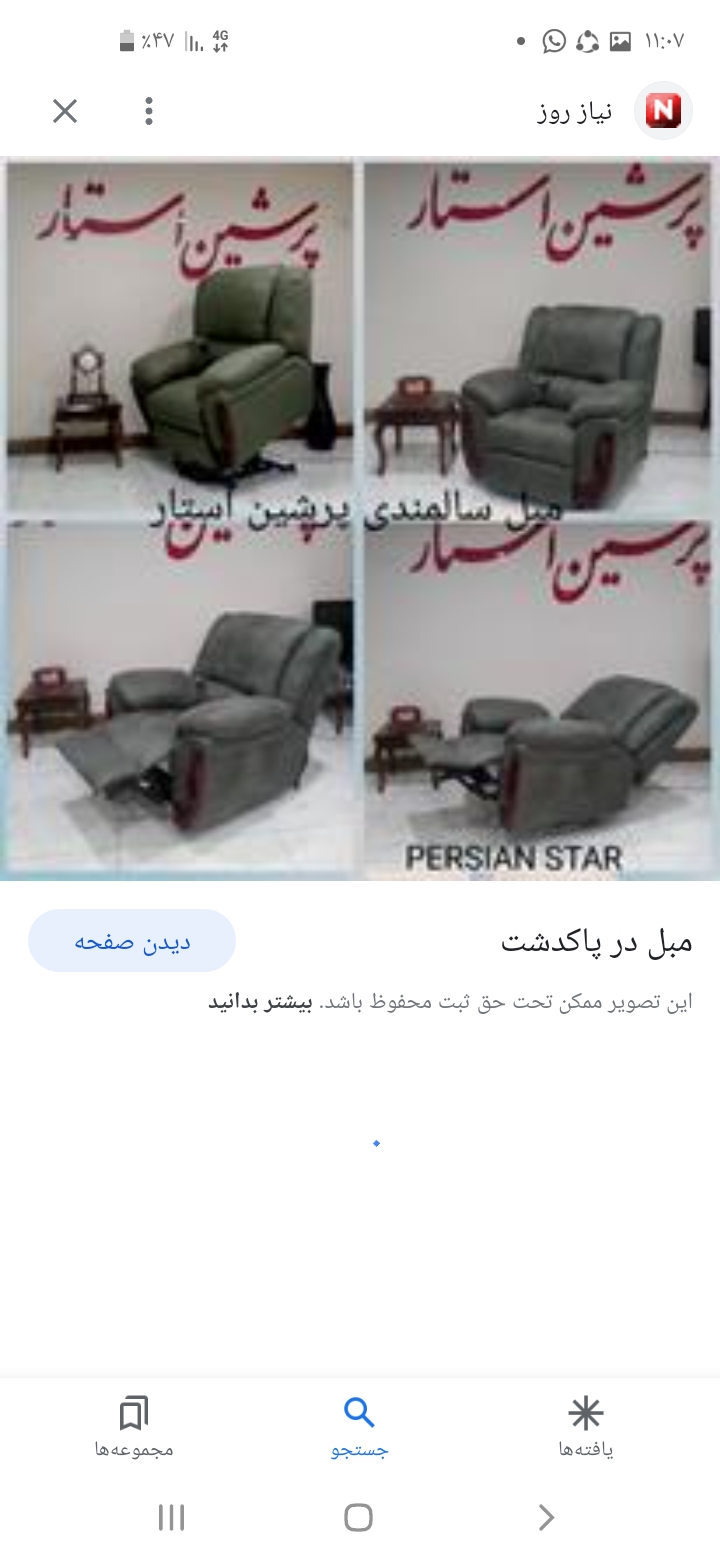Viewport: 720px width, 1560px height.
Task: Go to the system home screen
Action: (359, 1517)
